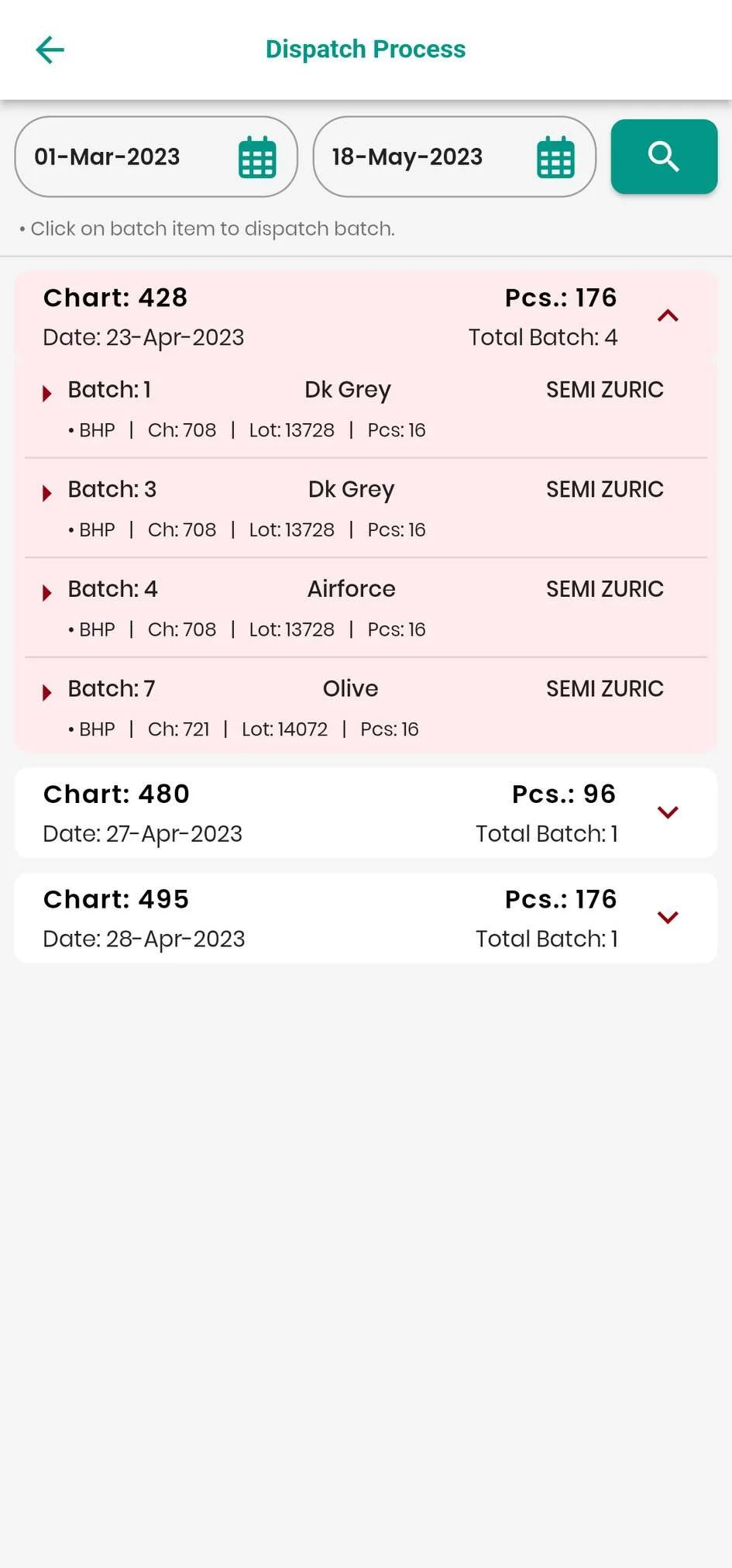Select Batch 7 Olive to dispatch
The width and height of the screenshot is (732, 1568).
(365, 708)
